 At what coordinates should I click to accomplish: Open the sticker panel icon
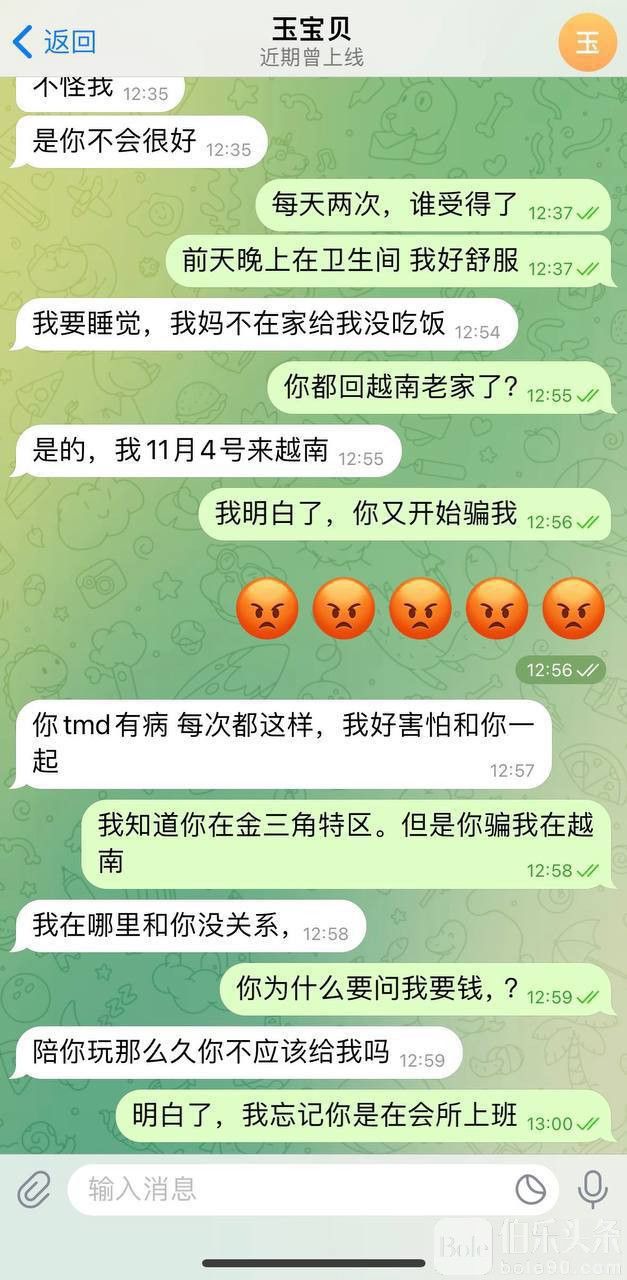click(530, 1189)
